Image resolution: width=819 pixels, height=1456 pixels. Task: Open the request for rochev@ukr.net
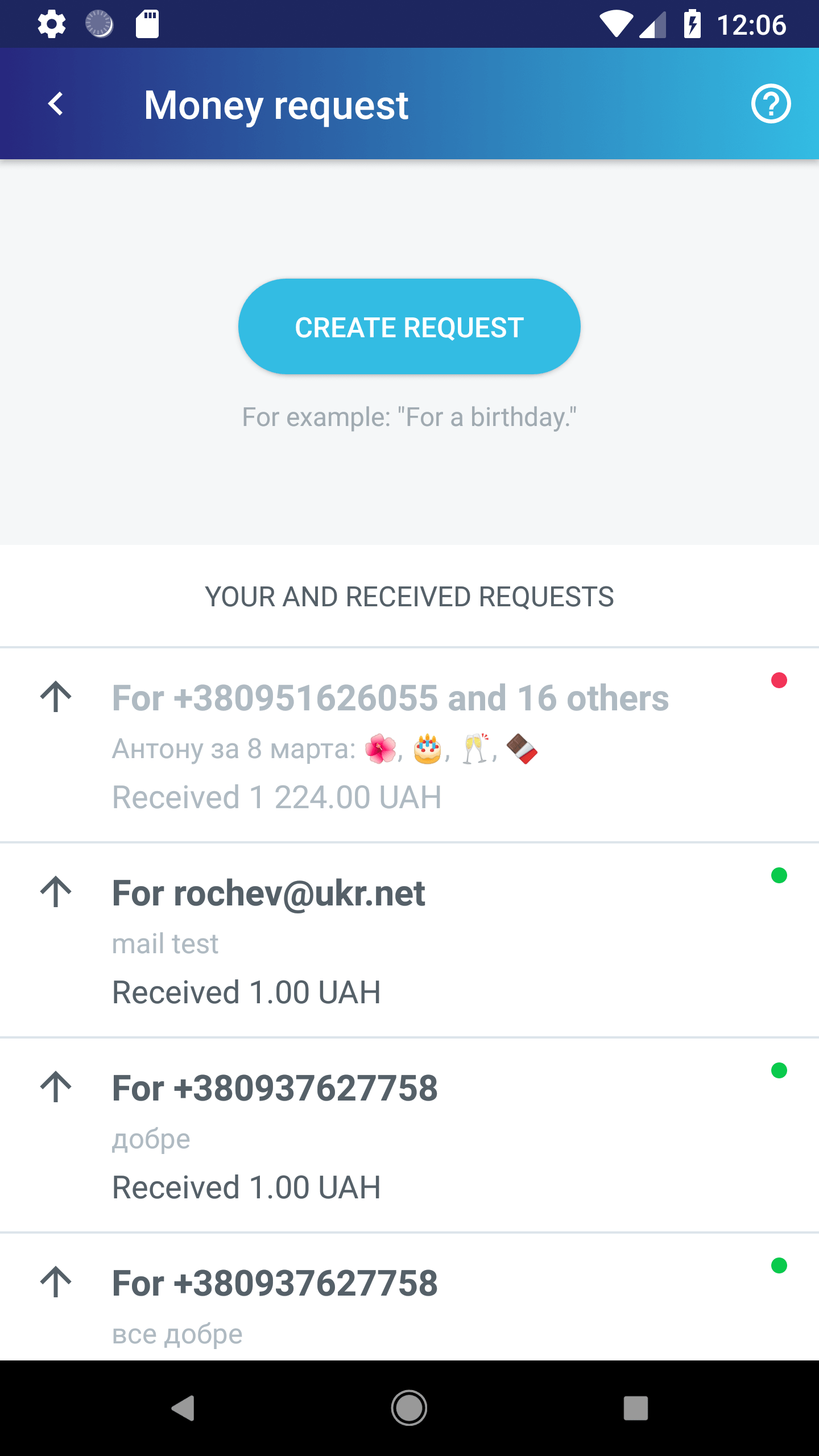coord(409,940)
